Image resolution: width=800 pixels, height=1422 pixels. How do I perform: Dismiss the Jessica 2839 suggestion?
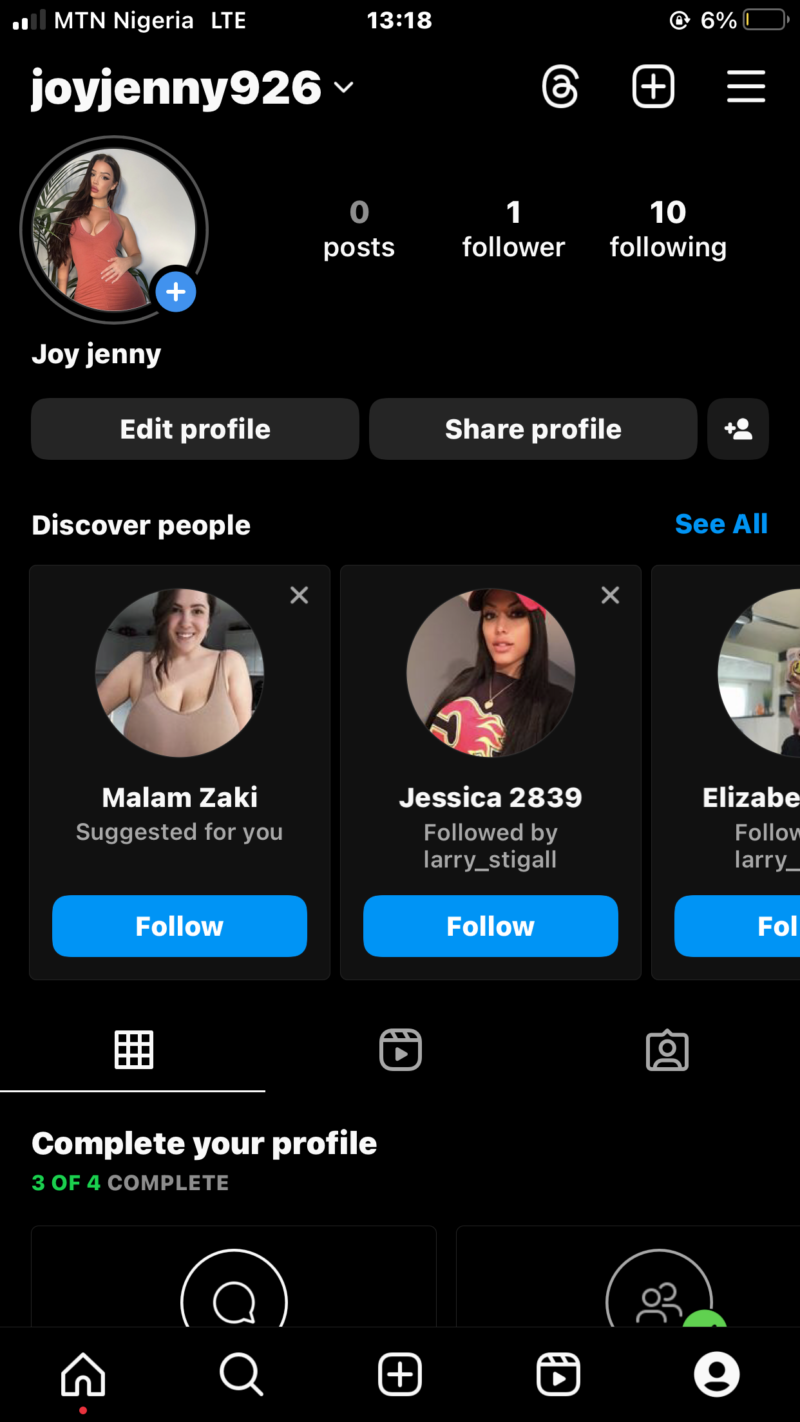610,595
